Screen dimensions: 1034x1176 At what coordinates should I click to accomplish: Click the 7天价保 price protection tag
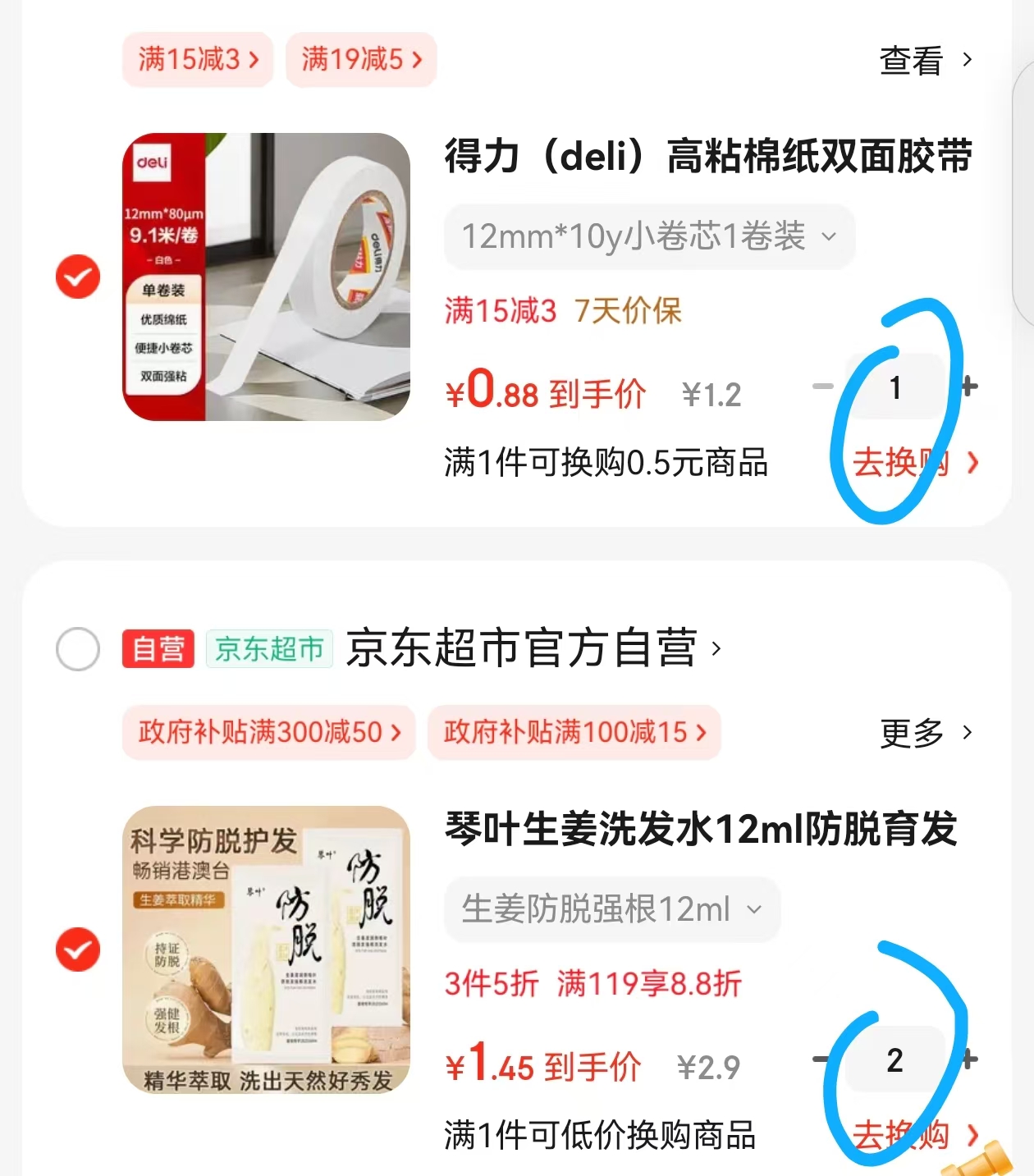(x=629, y=310)
